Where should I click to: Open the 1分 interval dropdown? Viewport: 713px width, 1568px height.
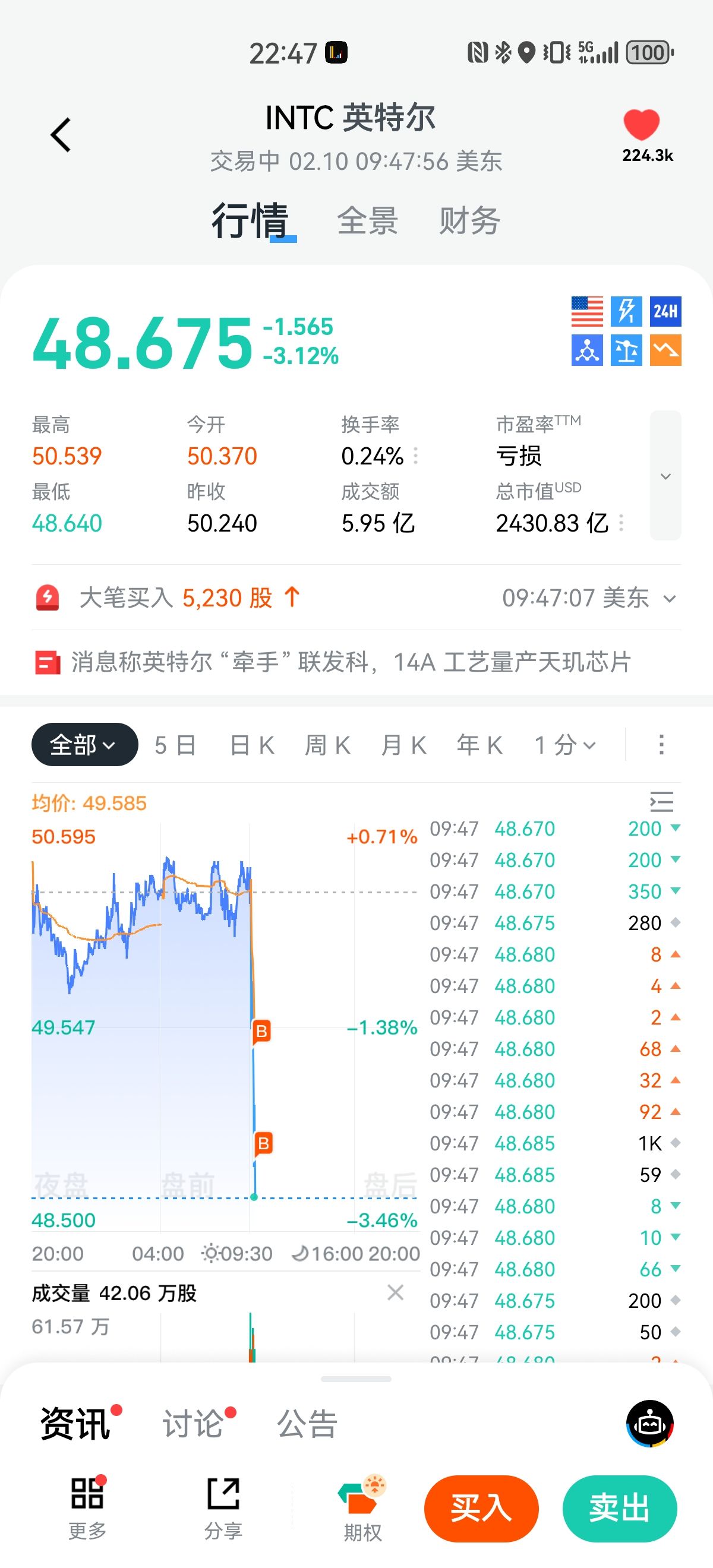click(x=564, y=745)
